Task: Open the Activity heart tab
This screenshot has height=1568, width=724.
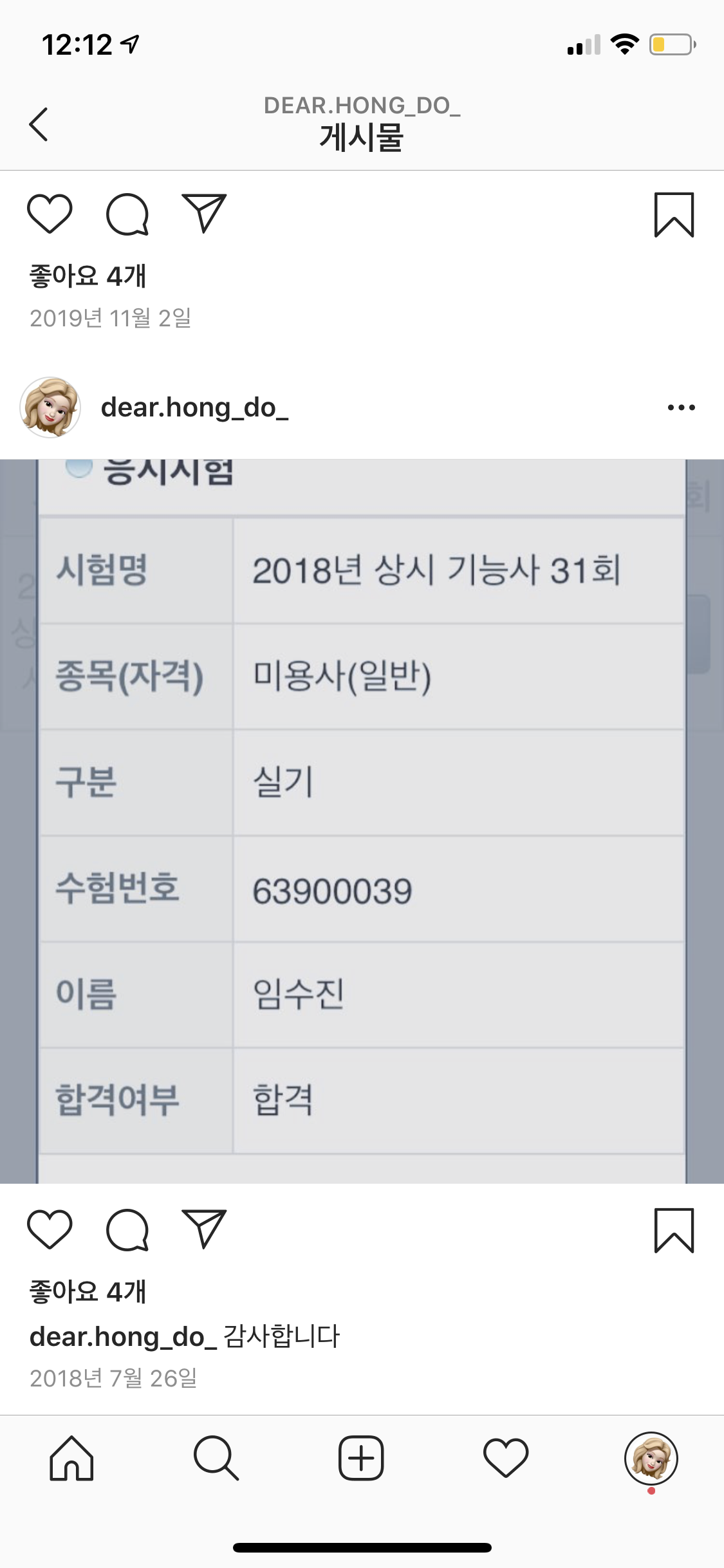Action: [x=506, y=1459]
